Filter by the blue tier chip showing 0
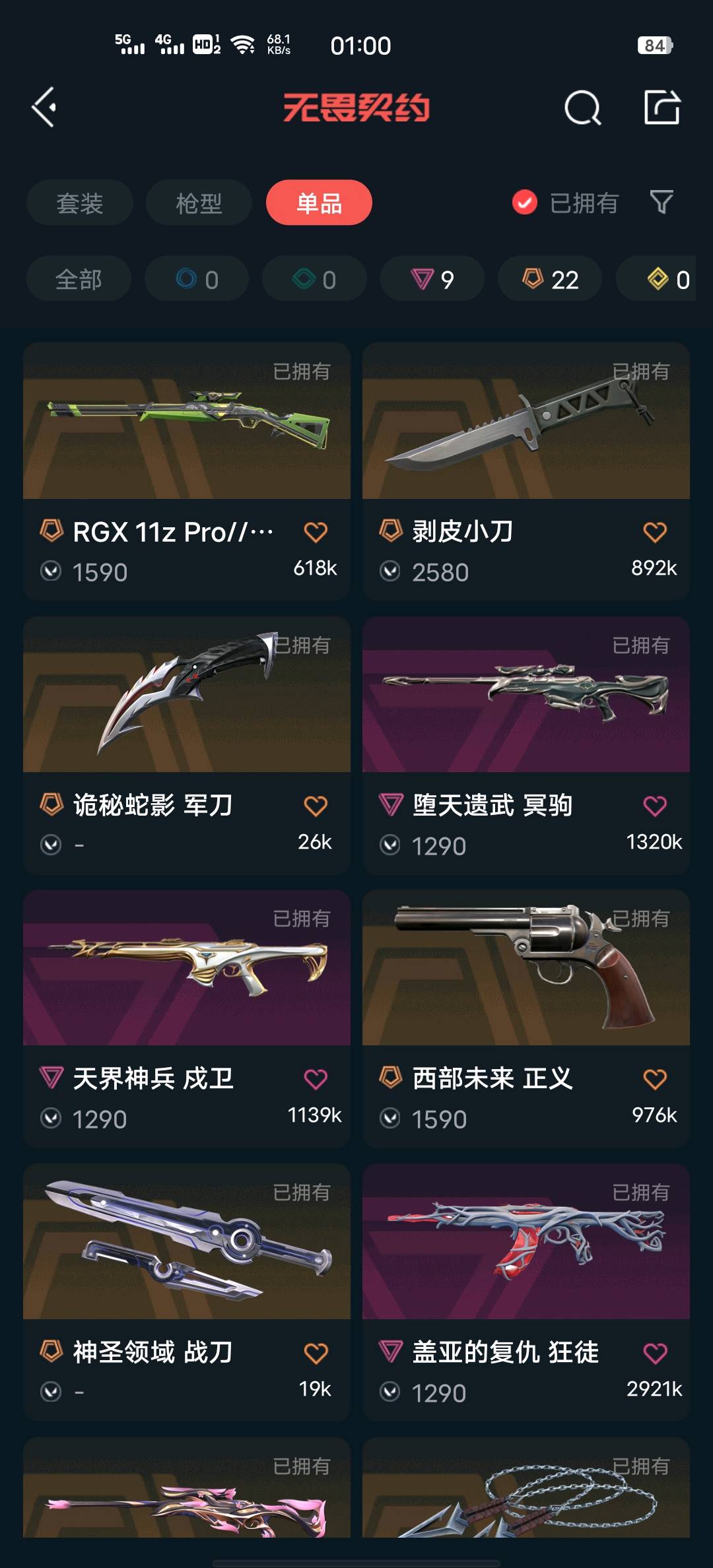 (x=197, y=279)
